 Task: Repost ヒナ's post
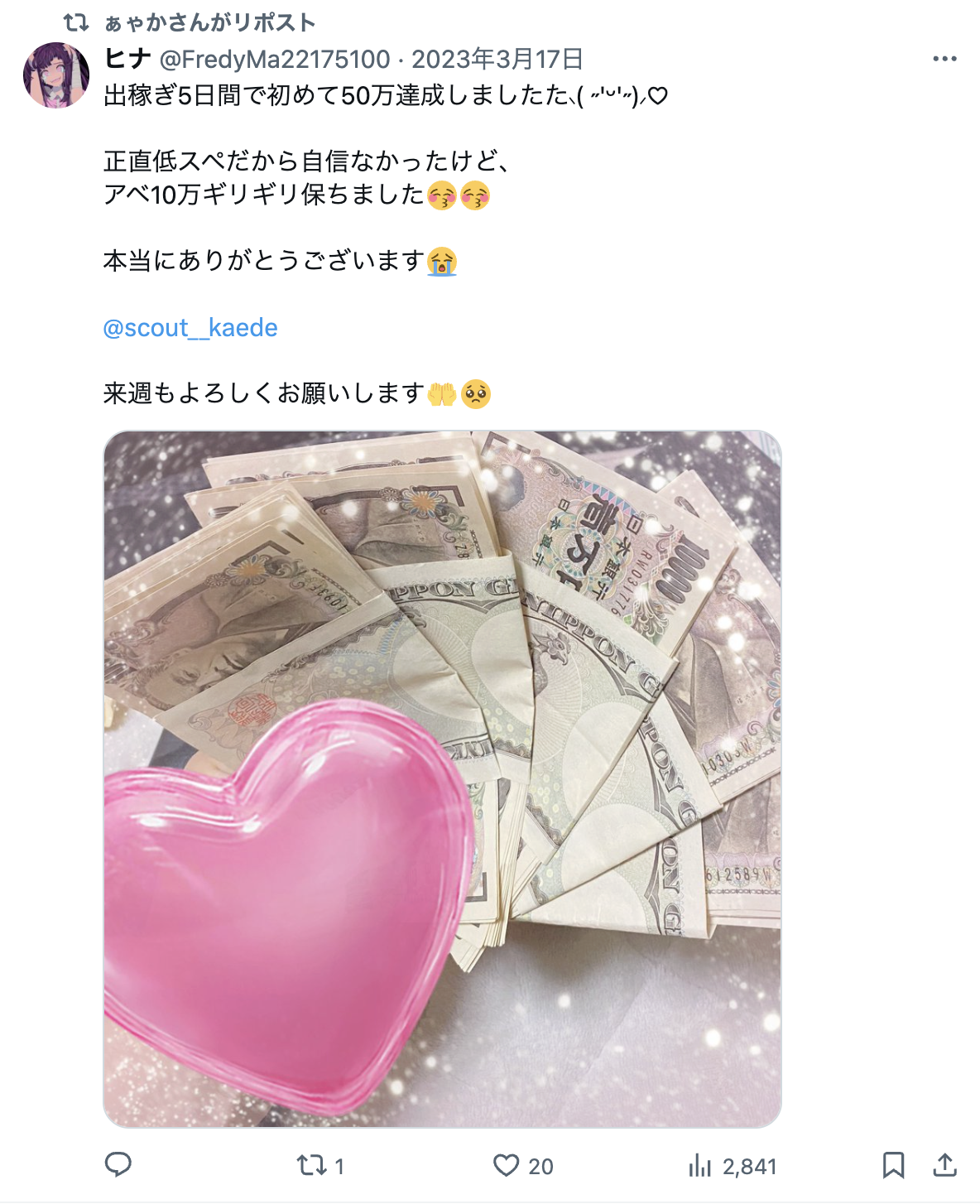(312, 1166)
